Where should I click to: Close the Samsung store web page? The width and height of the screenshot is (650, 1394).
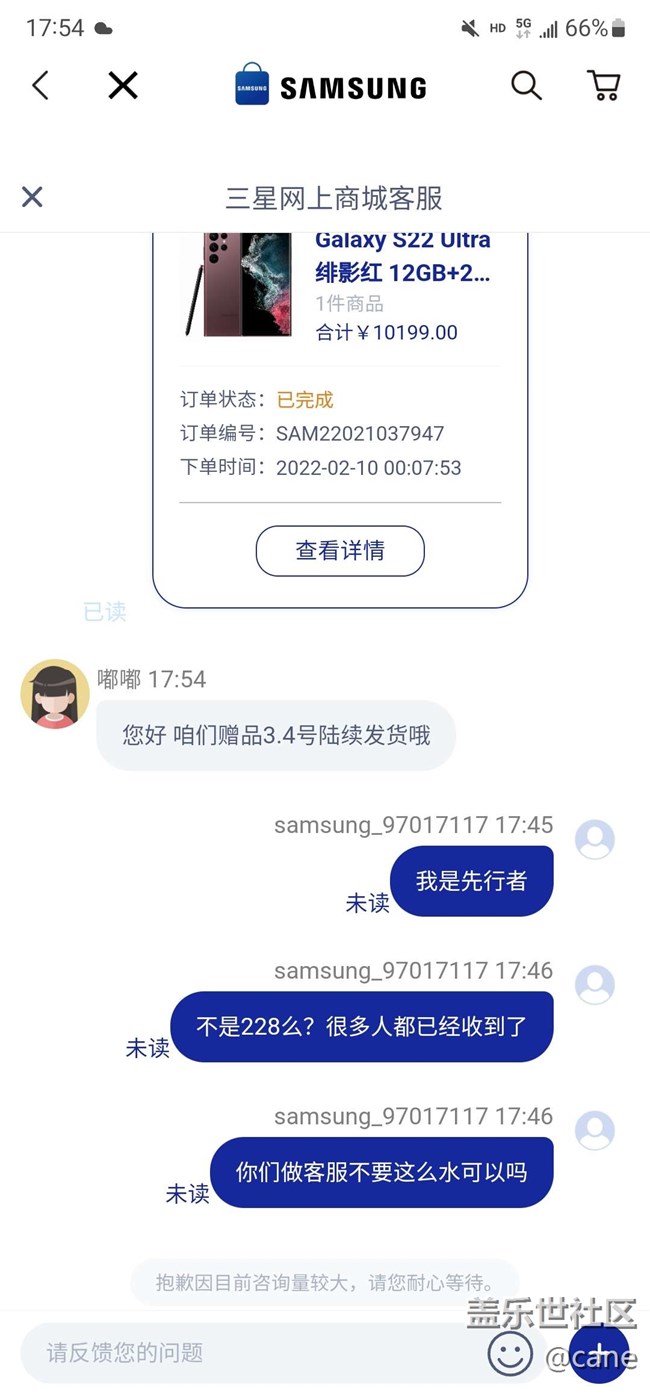point(123,86)
